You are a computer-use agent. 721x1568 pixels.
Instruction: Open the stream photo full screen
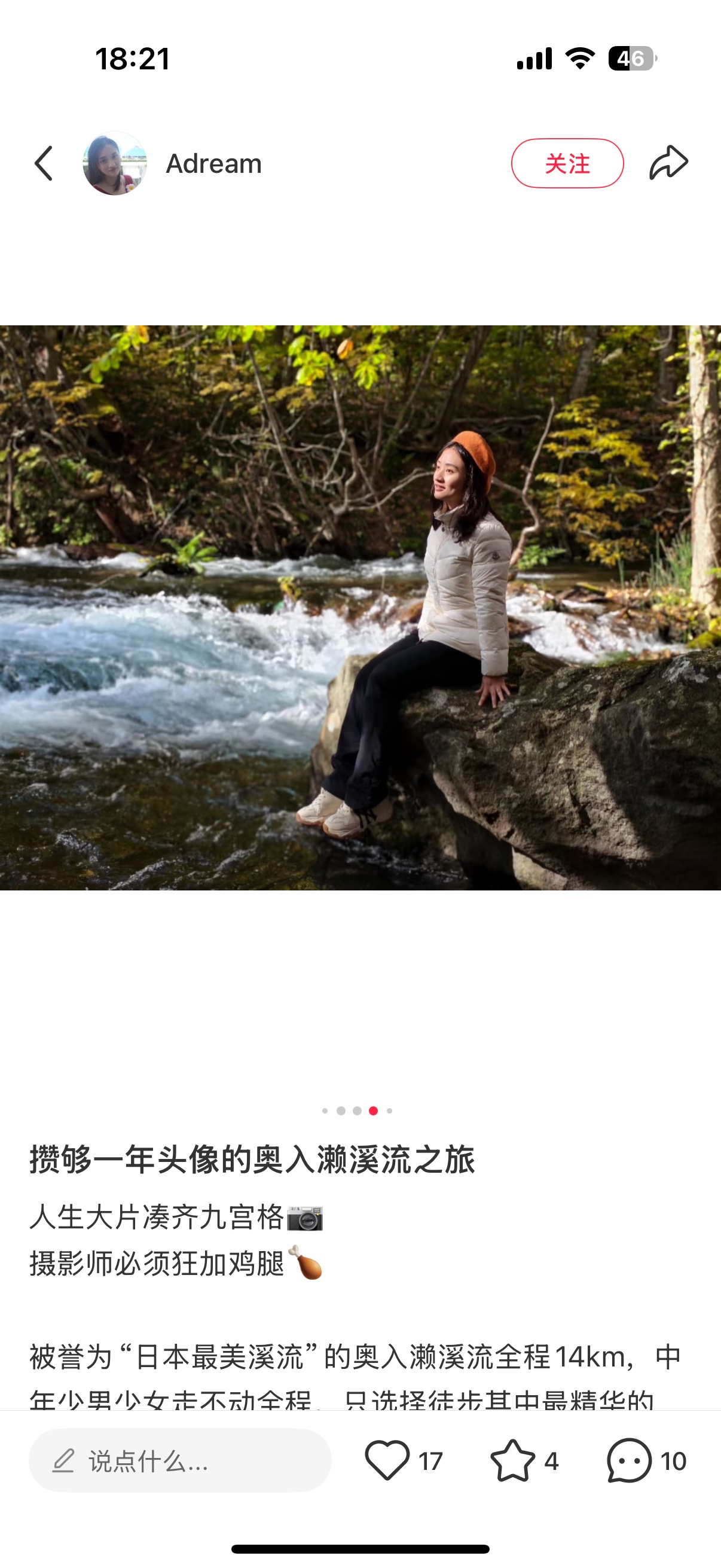point(360,608)
